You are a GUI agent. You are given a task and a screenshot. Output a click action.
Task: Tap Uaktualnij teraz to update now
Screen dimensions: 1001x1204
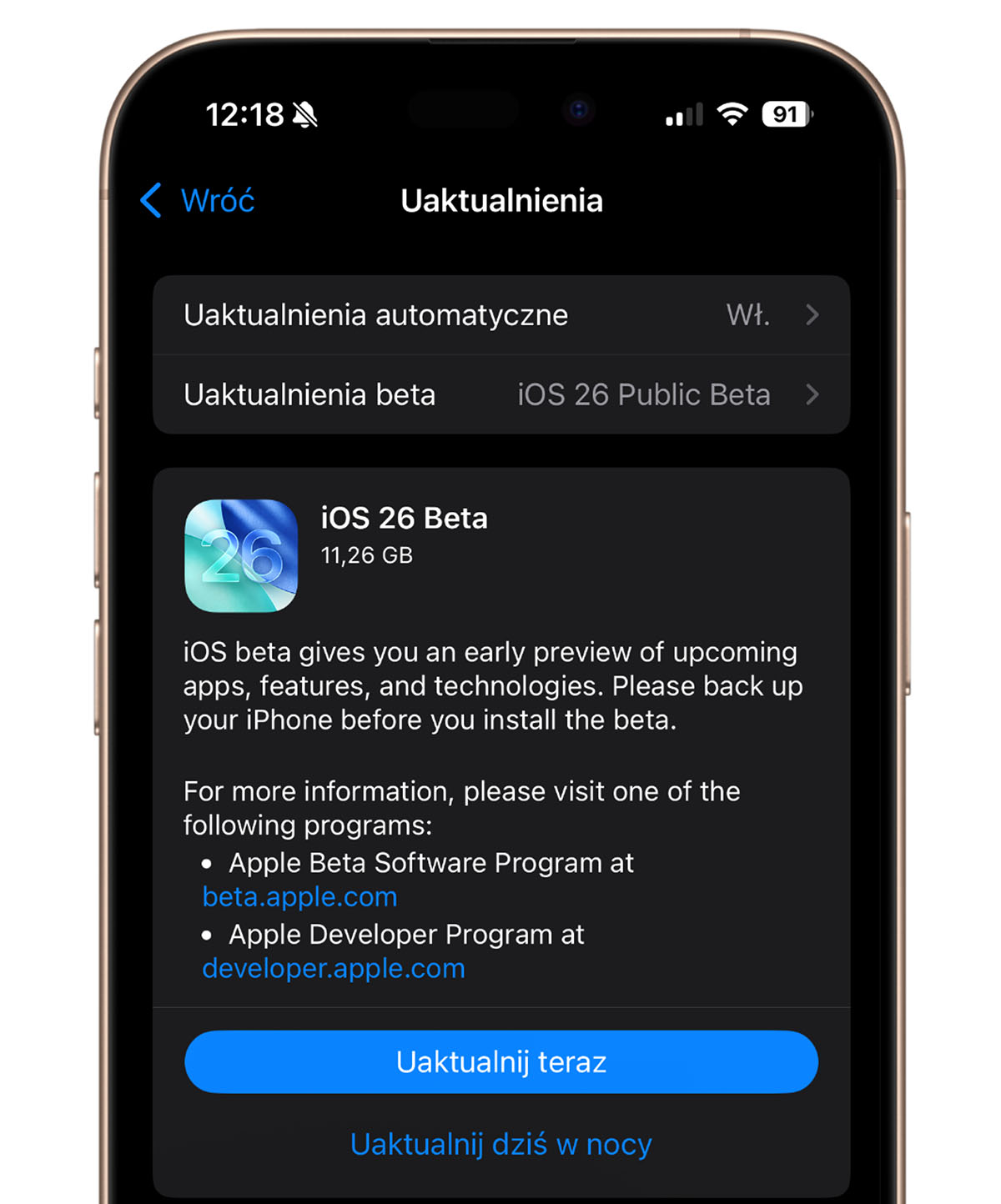tap(500, 1062)
